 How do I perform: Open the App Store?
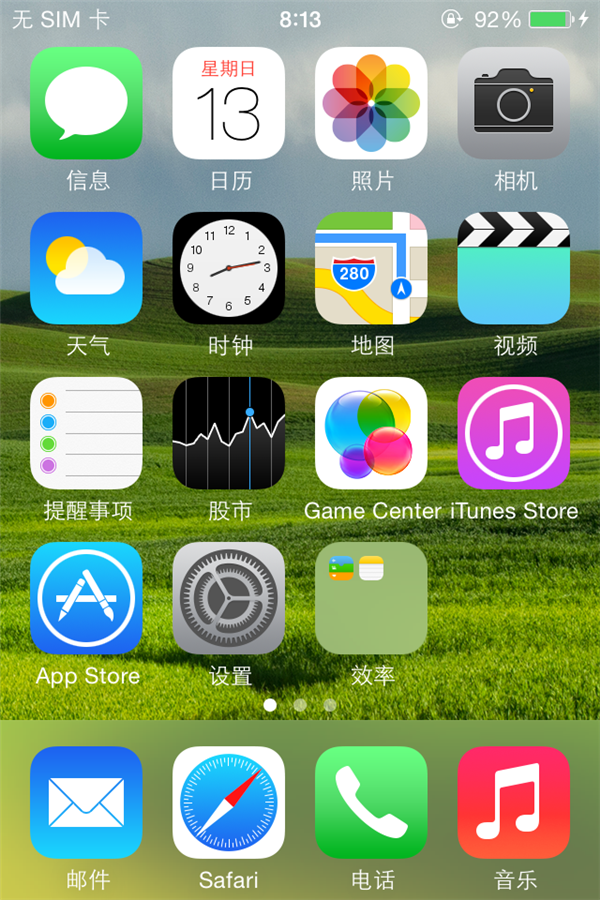86,598
